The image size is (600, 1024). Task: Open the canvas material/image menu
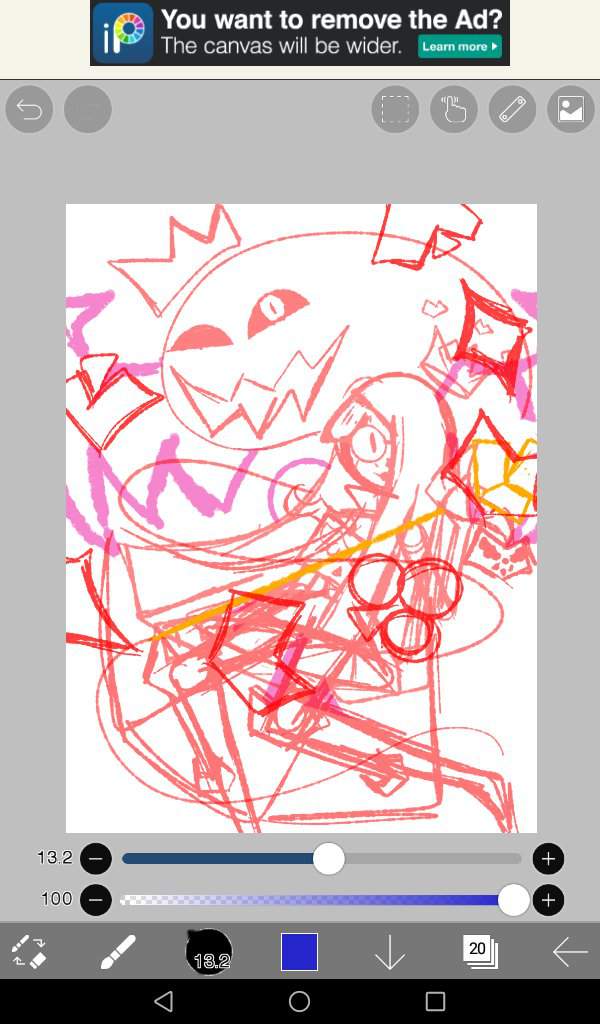tap(570, 109)
